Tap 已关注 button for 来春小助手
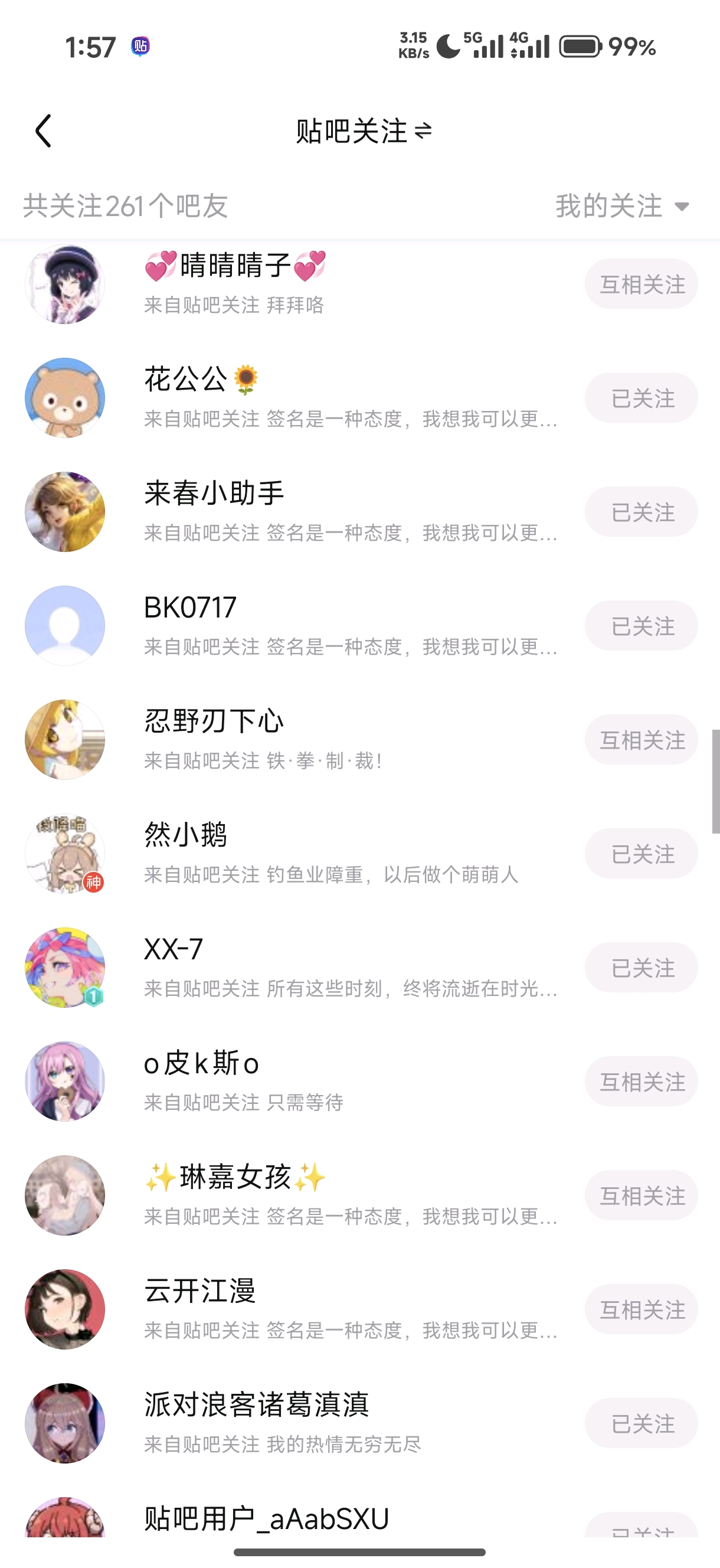Image resolution: width=720 pixels, height=1568 pixels. pyautogui.click(x=642, y=512)
